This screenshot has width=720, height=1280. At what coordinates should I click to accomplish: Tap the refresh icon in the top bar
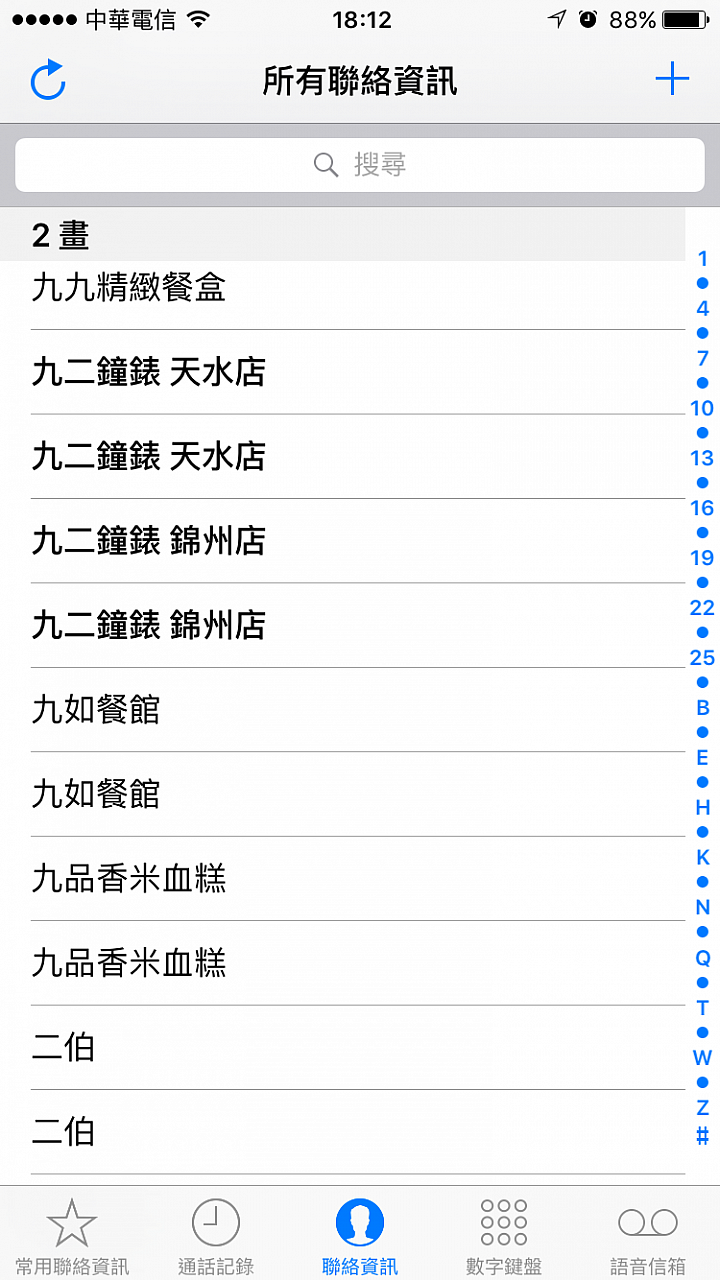[48, 80]
